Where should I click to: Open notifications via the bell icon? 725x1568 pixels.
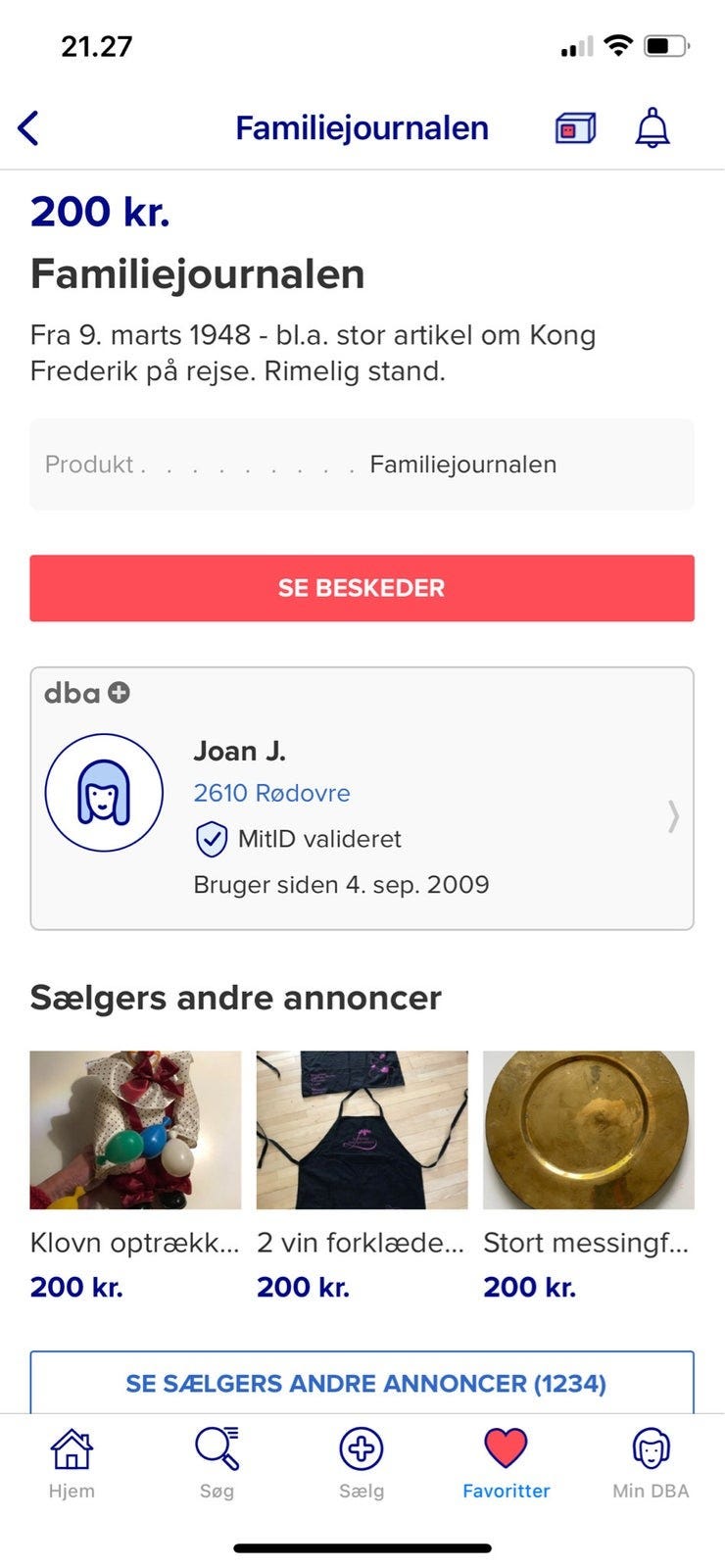(652, 127)
